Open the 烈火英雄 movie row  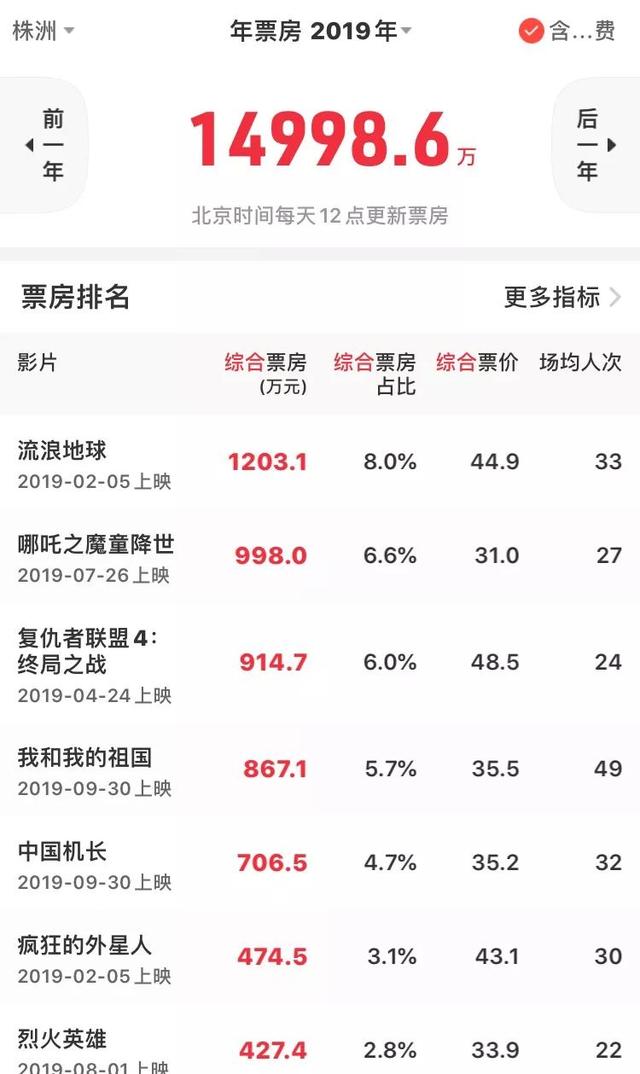click(320, 1040)
